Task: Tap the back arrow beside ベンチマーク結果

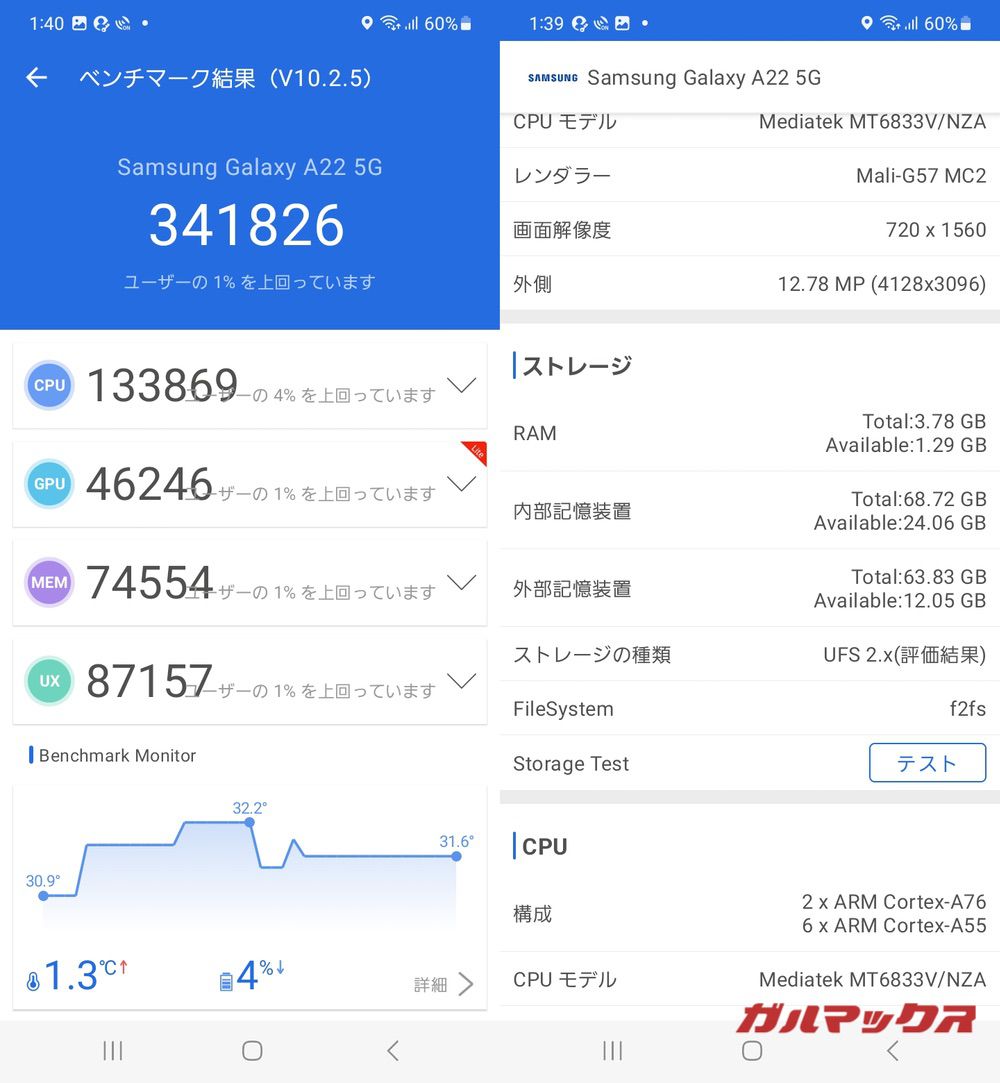Action: pos(36,77)
